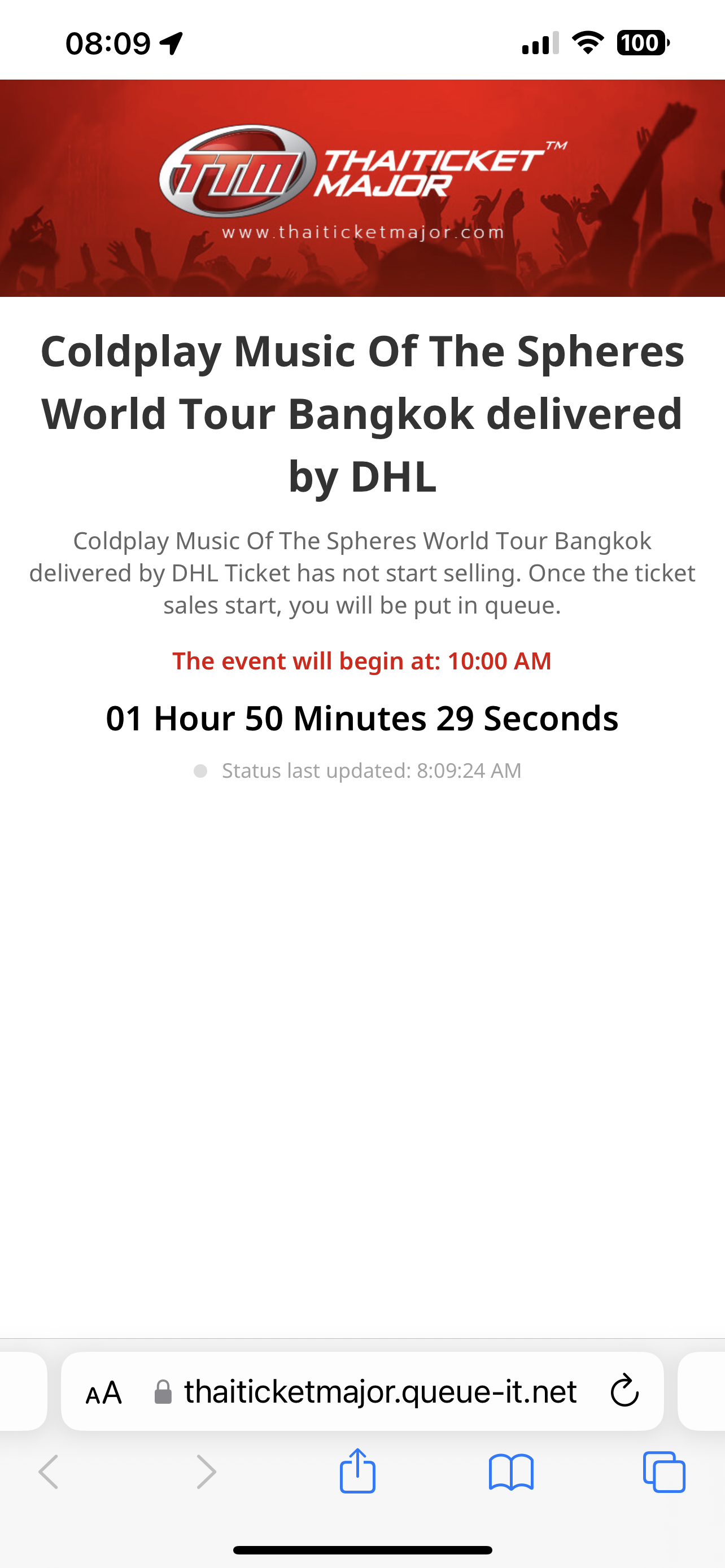This screenshot has width=725, height=1568.
Task: Open Safari bookmarks
Action: (x=511, y=1472)
